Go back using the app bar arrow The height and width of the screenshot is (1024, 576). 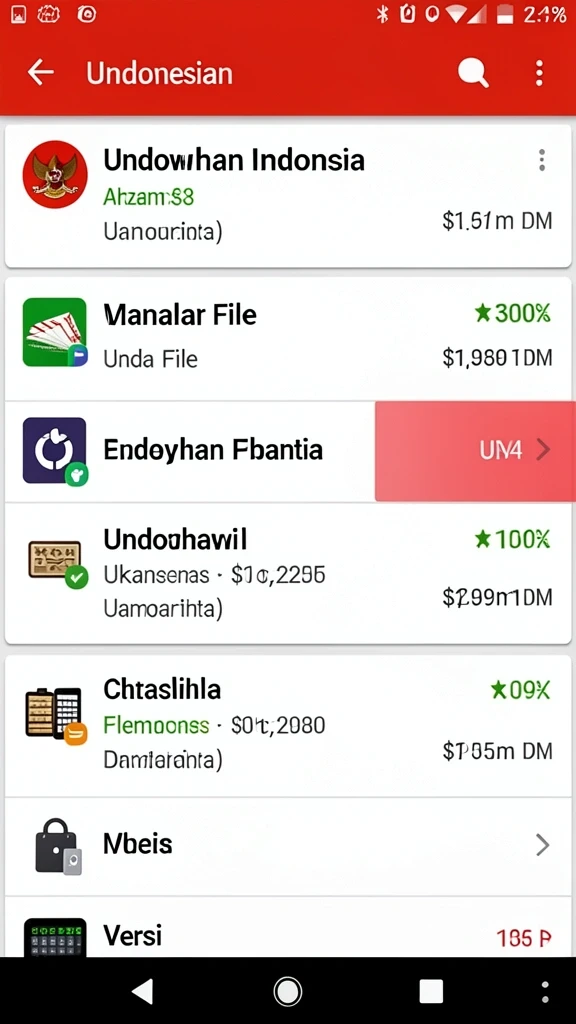(40, 72)
